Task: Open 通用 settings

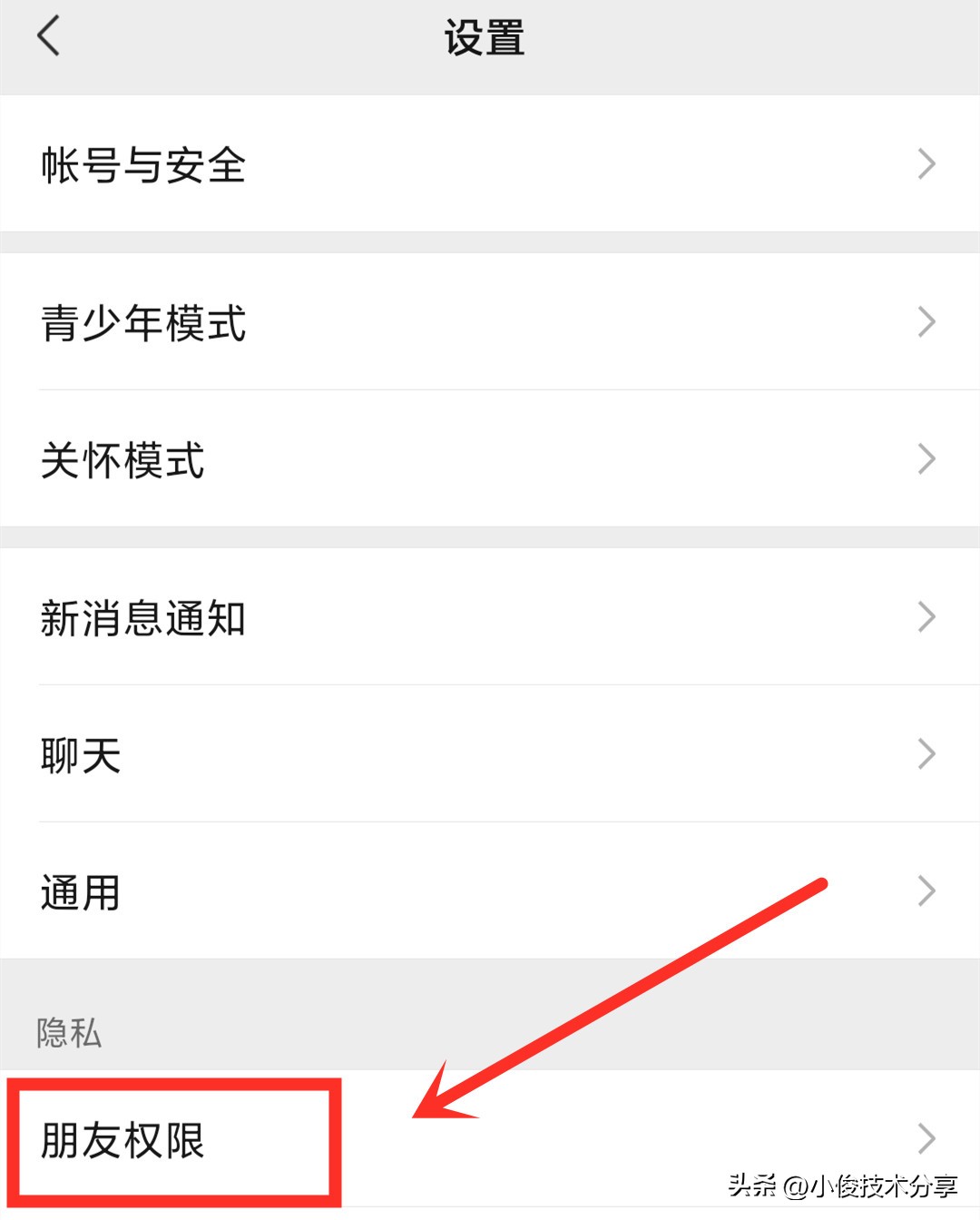Action: click(x=490, y=891)
